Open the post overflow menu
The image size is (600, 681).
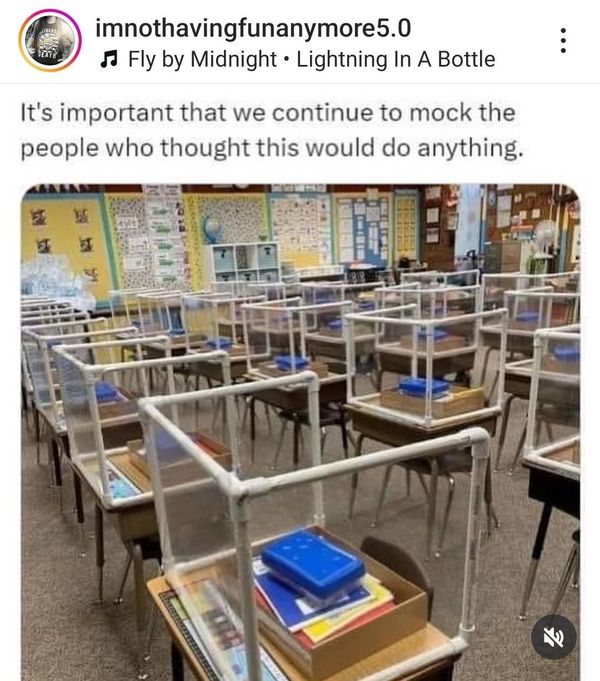pyautogui.click(x=563, y=41)
